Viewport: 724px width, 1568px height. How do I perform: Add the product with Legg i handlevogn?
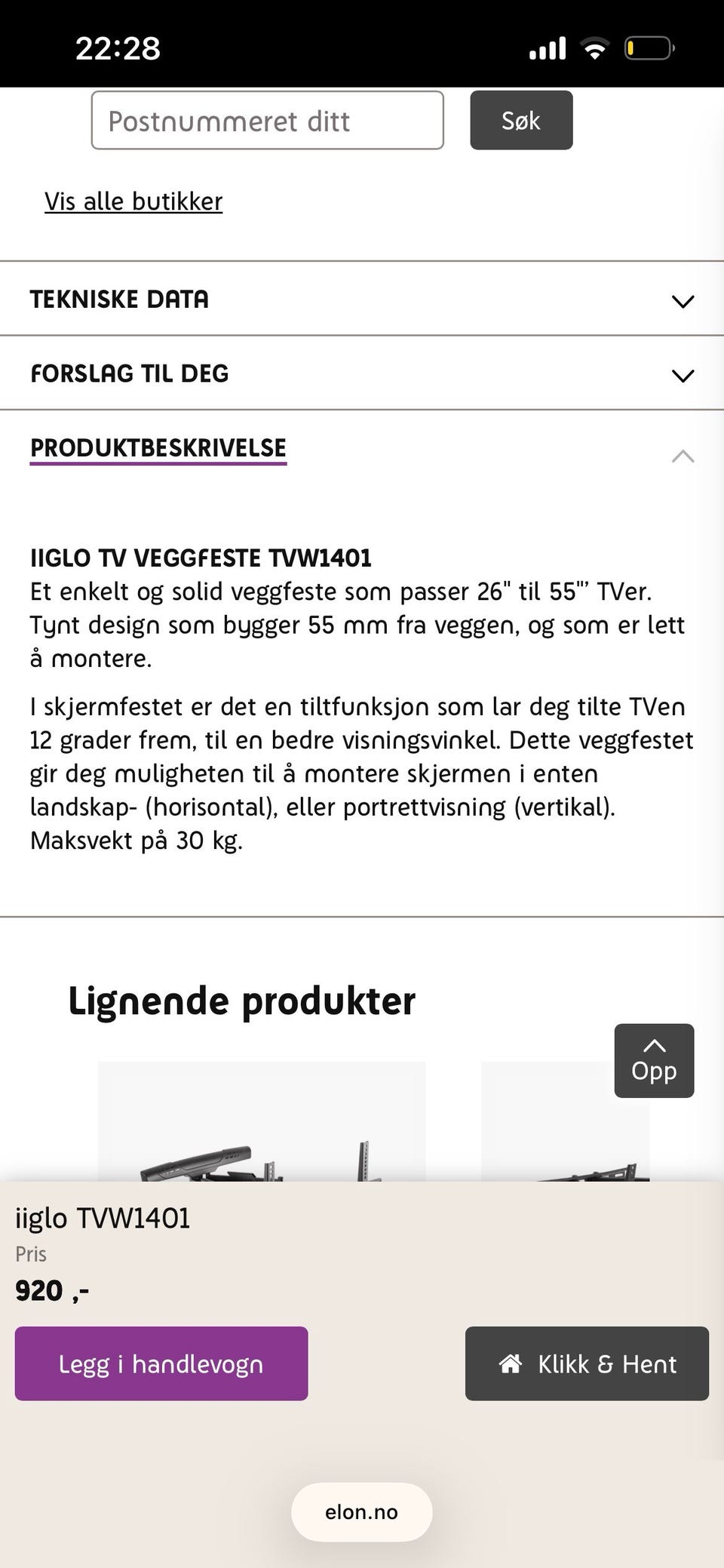(161, 1364)
